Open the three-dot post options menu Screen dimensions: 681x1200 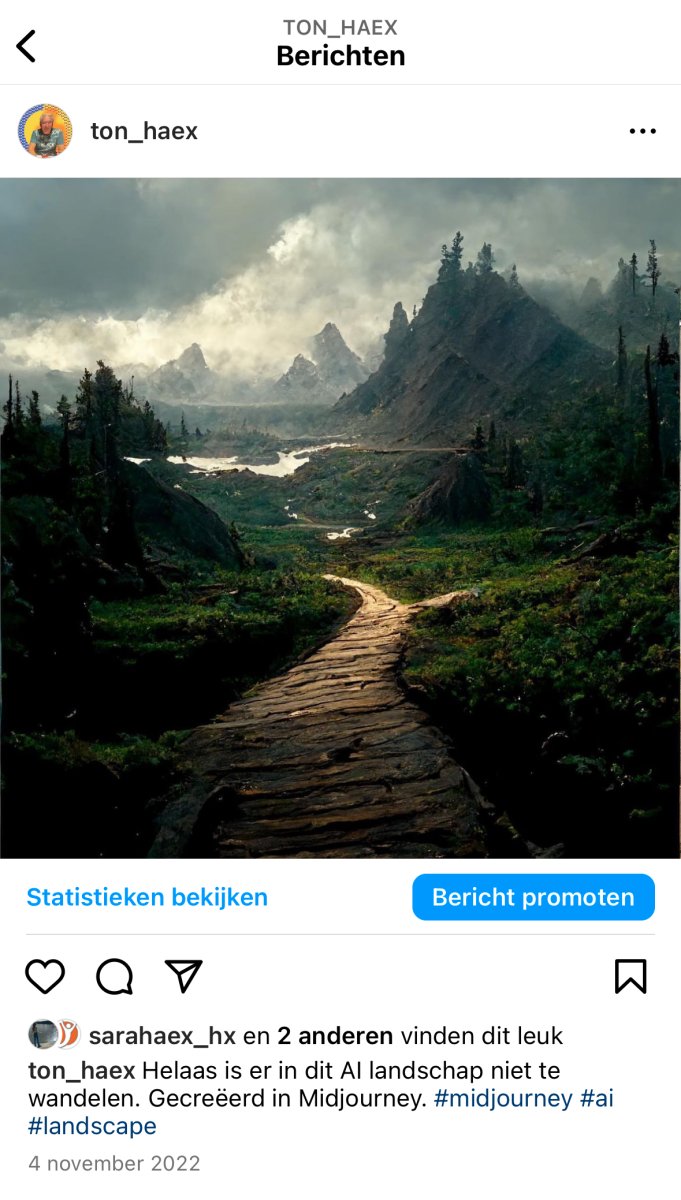pos(642,131)
